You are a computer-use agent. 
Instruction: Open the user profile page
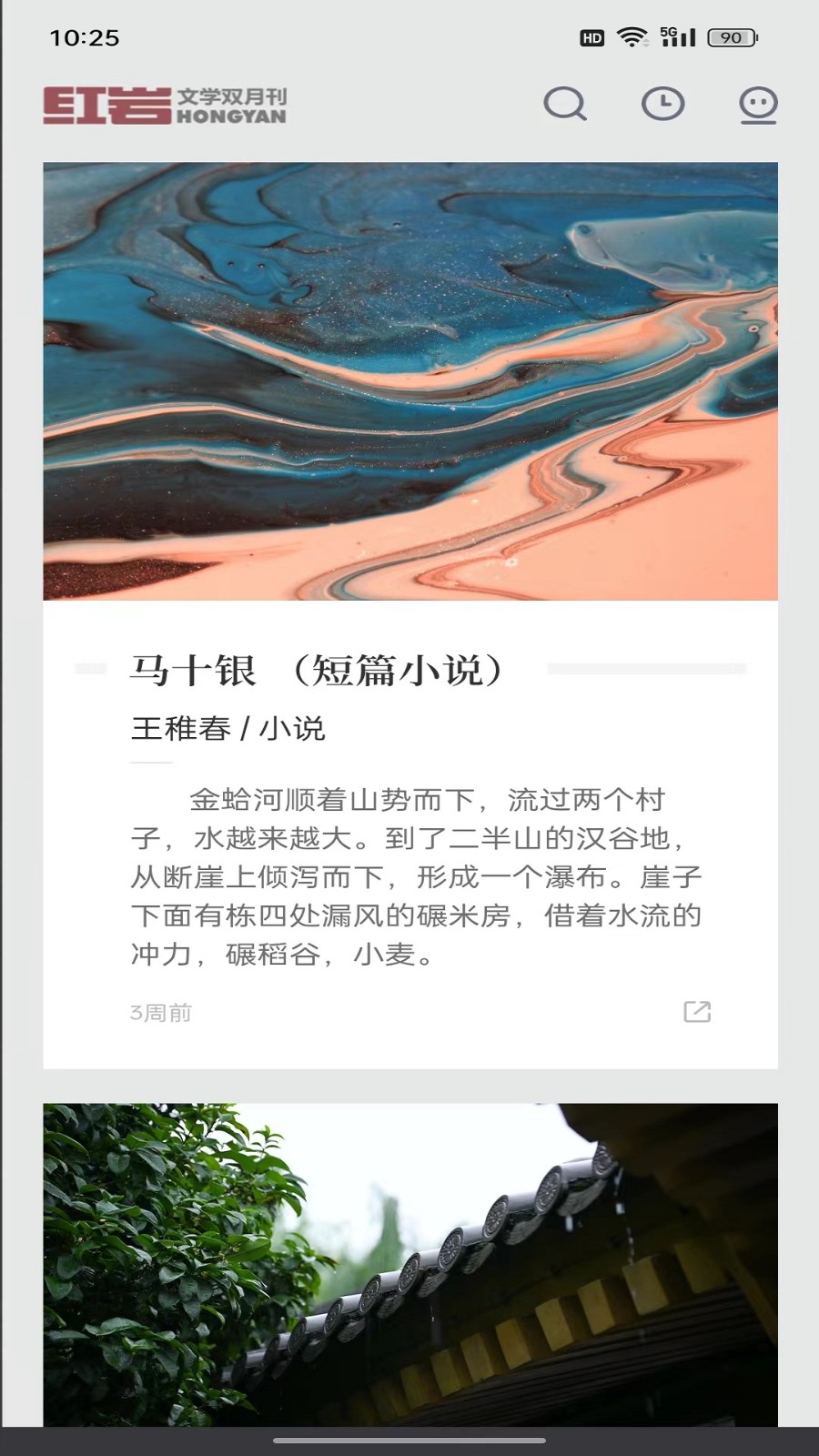point(758,104)
